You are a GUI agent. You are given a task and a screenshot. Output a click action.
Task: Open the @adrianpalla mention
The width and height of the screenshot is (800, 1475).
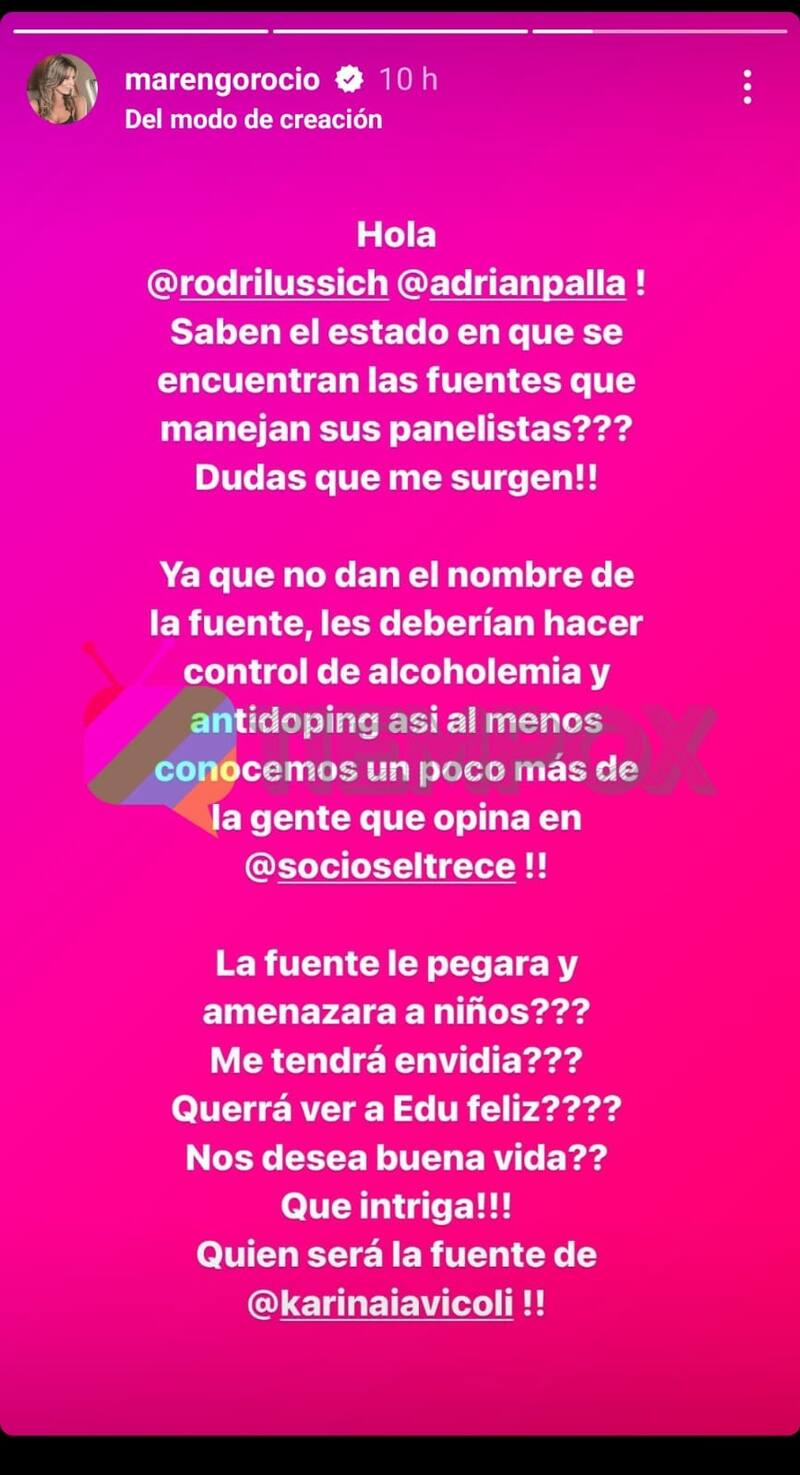[x=512, y=284]
